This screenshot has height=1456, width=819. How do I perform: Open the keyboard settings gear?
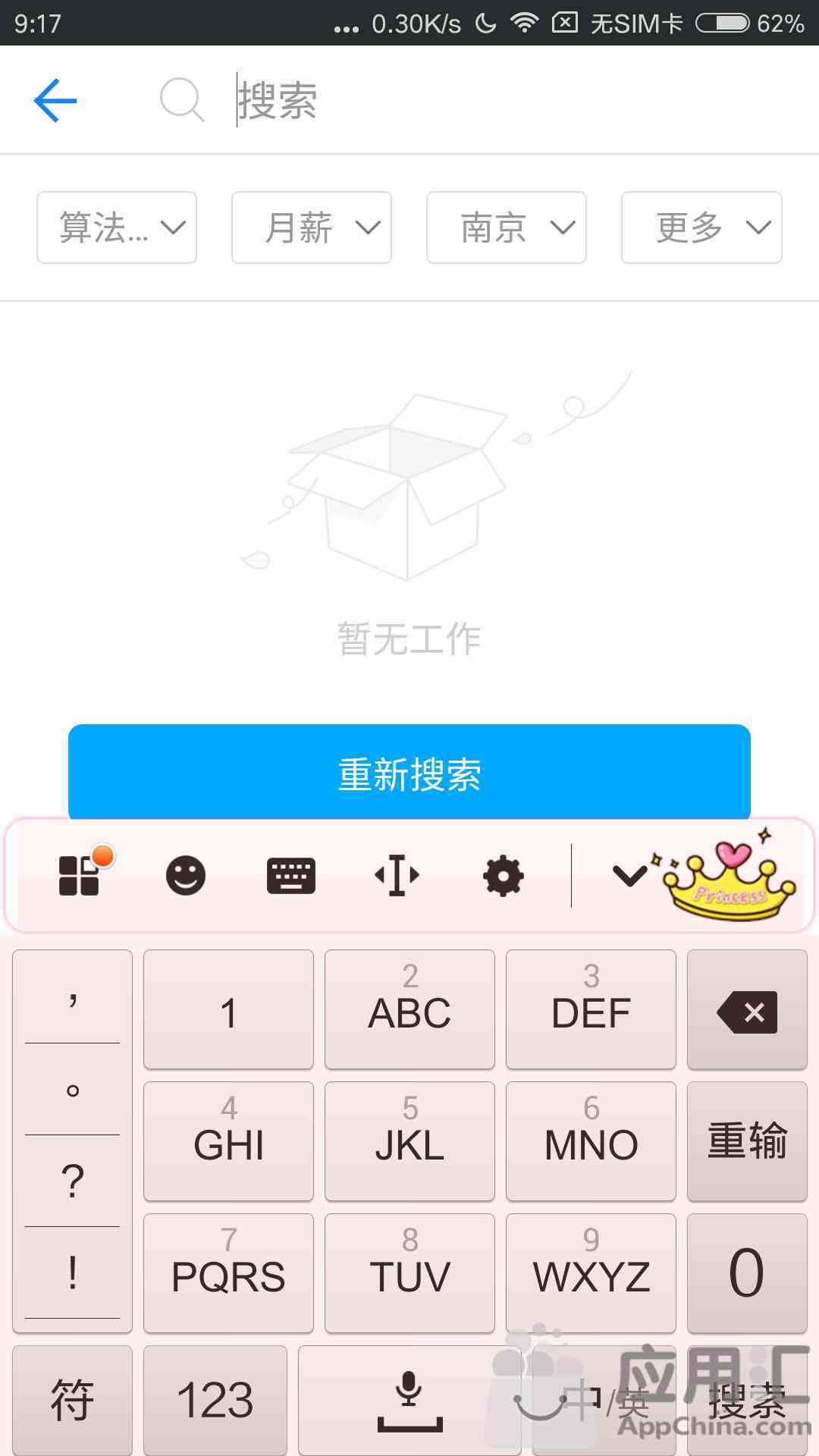pos(504,876)
